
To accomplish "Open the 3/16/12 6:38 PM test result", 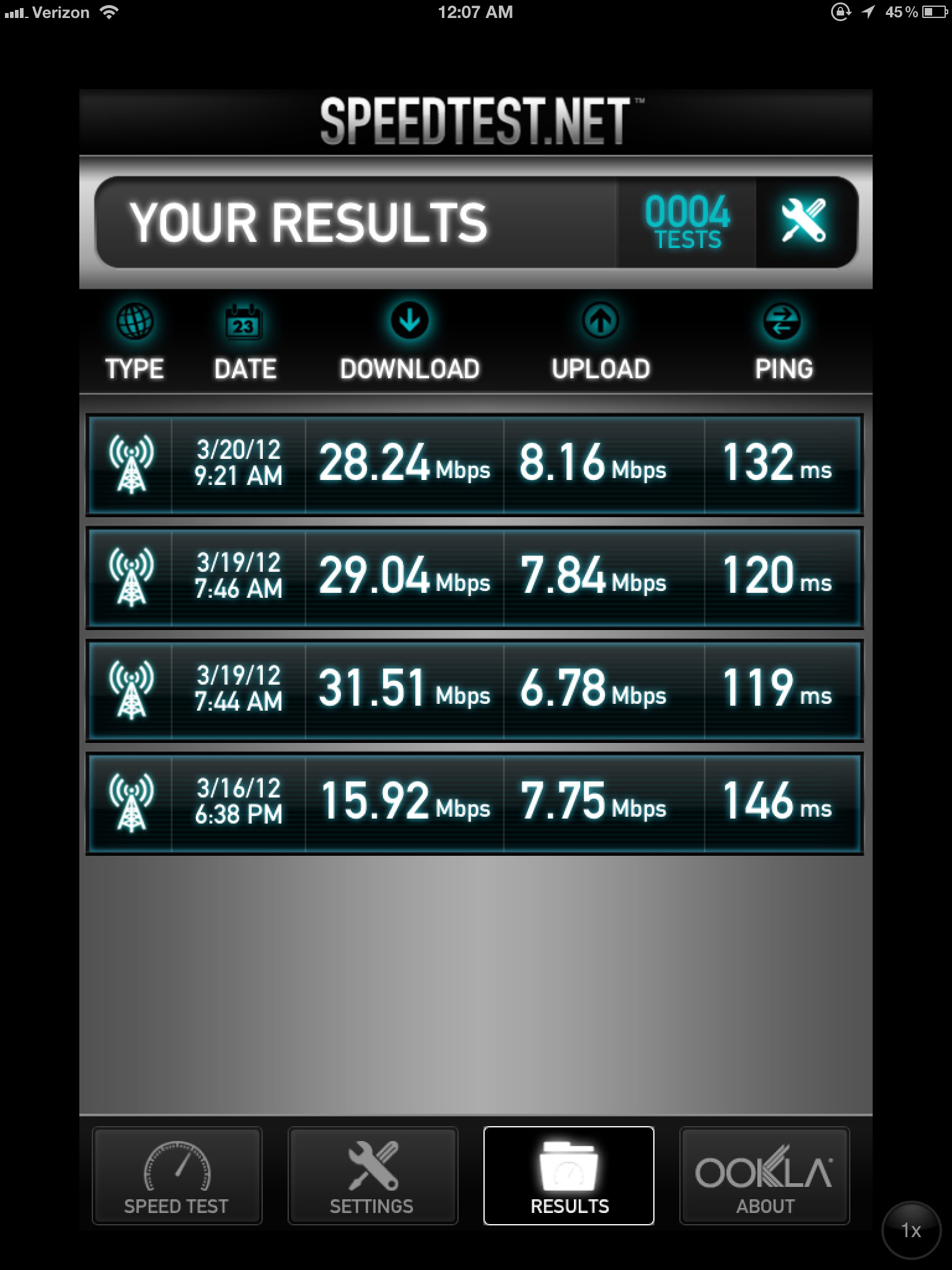I will [475, 804].
